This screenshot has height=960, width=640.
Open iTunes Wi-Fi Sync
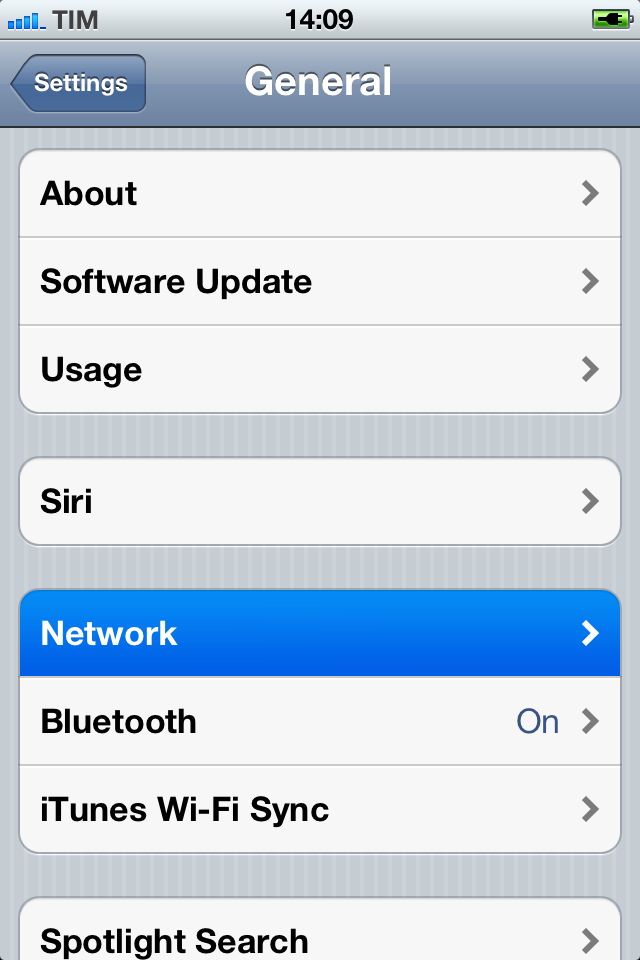point(320,809)
